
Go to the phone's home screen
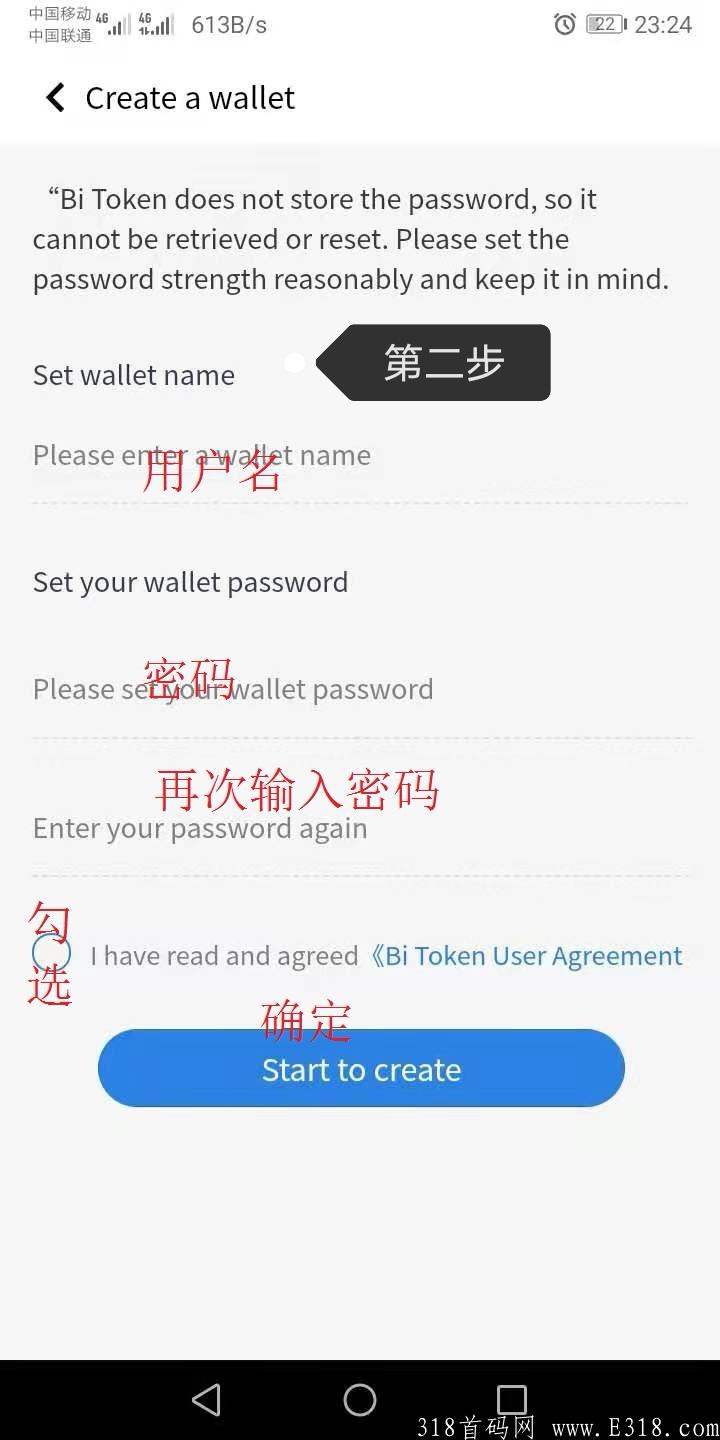[x=360, y=1399]
